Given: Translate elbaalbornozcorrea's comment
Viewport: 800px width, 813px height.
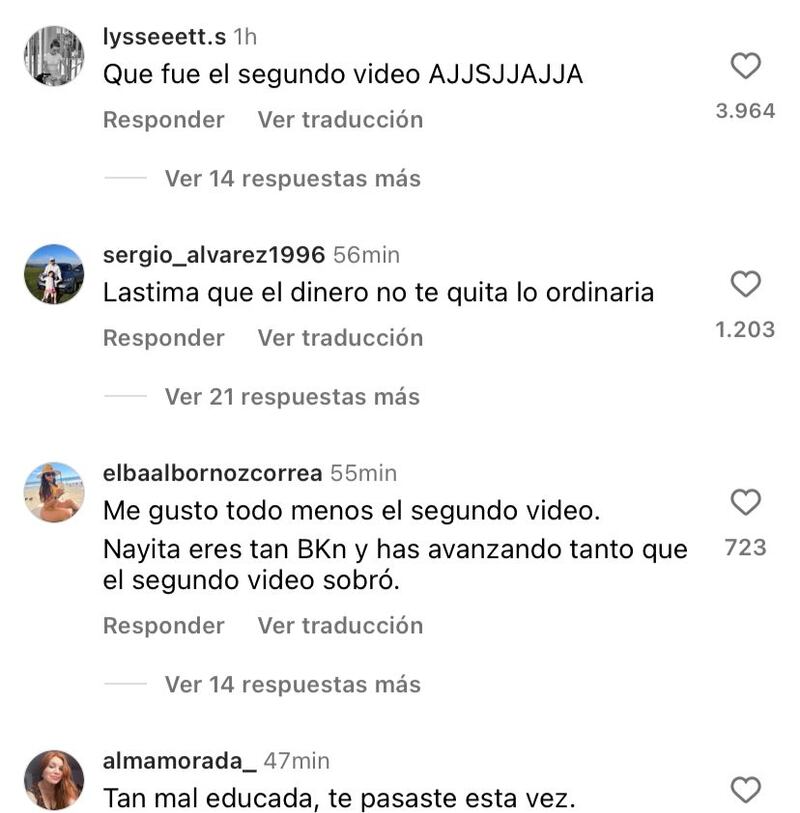Looking at the screenshot, I should tap(340, 626).
